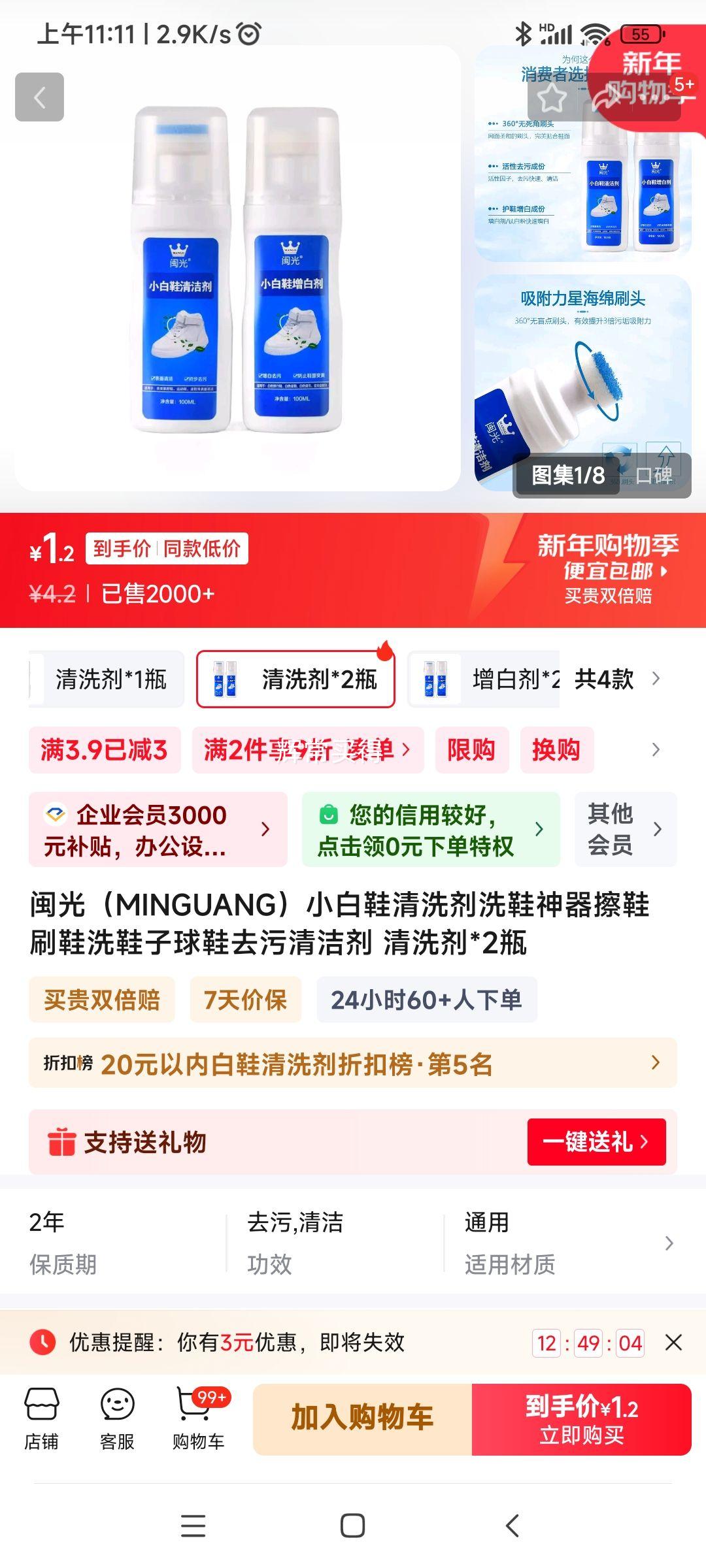Select the 清洗剂*1瓶 variant
This screenshot has height=1568, width=706.
[111, 679]
